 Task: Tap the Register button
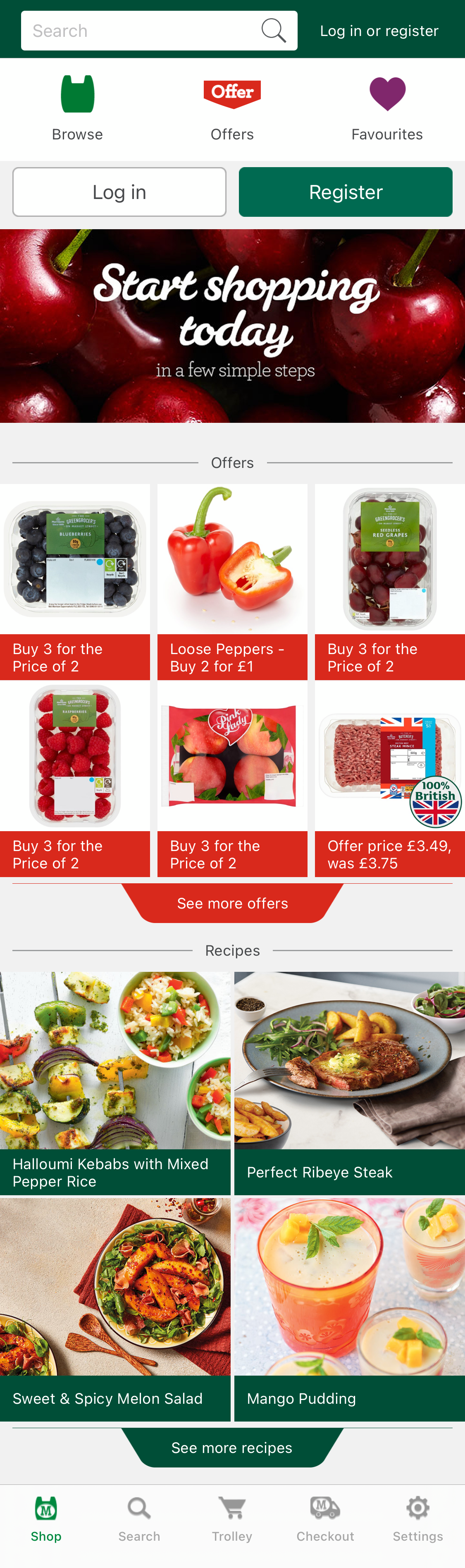[345, 192]
